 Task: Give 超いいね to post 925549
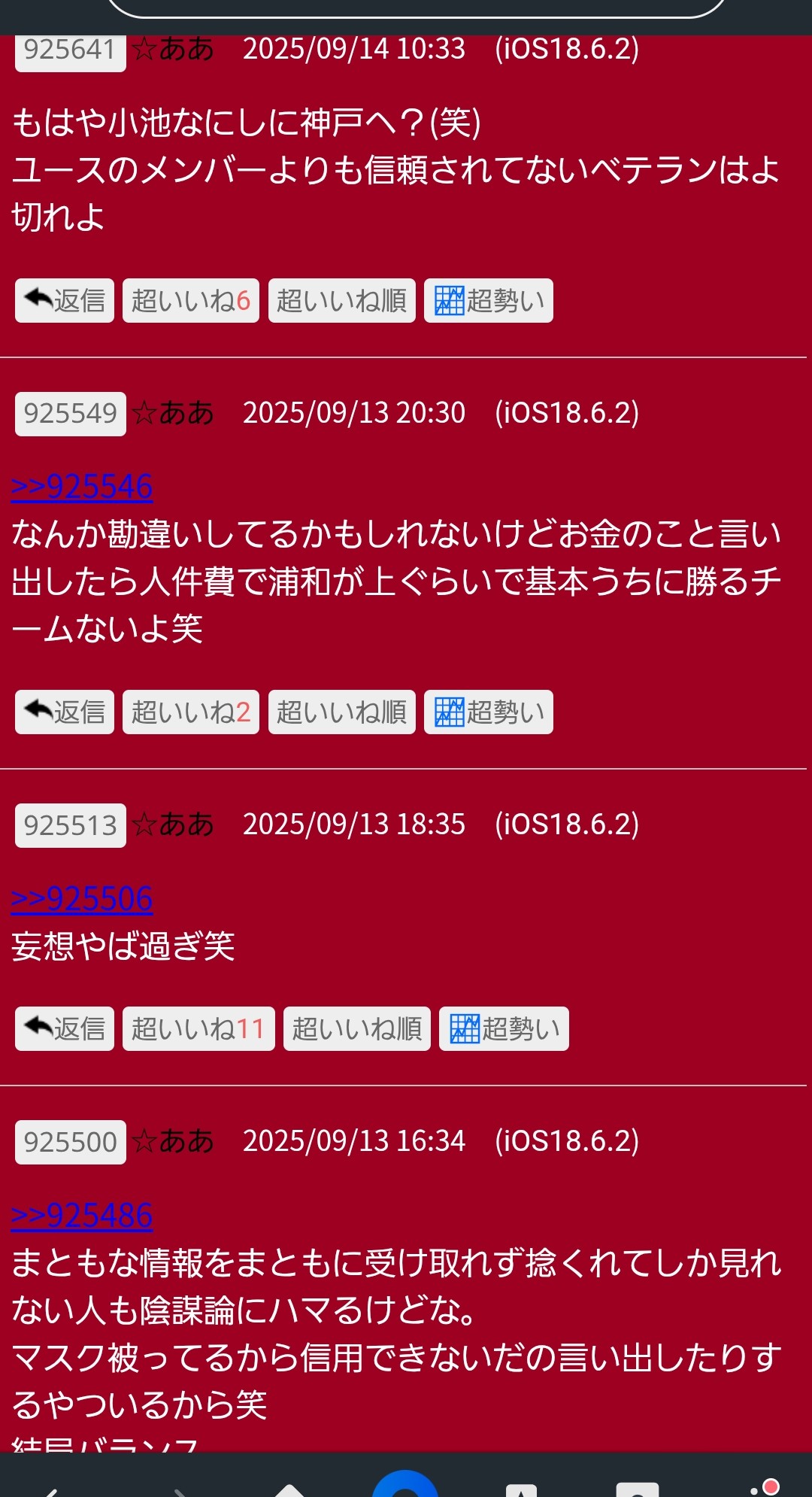coord(191,712)
